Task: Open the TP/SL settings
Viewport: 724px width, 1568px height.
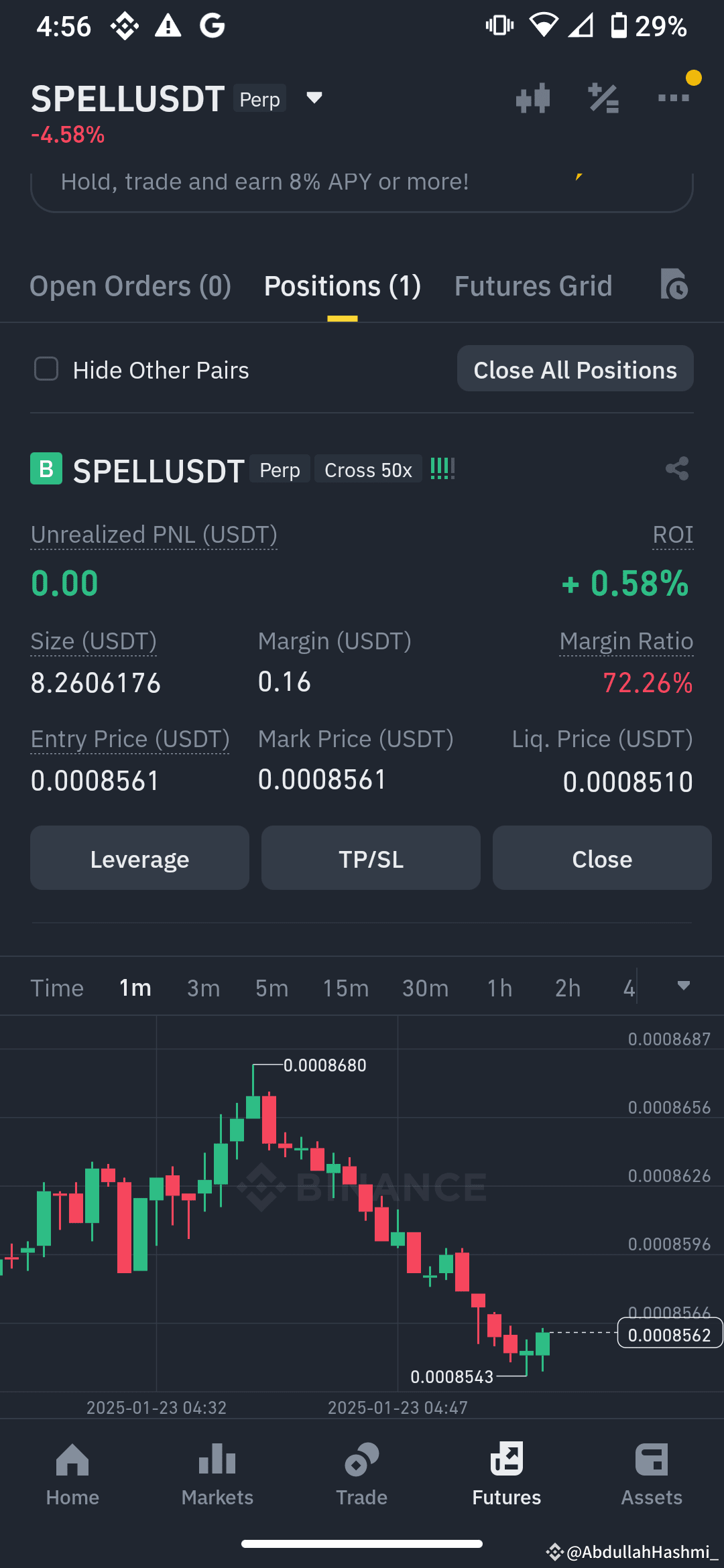Action: coord(371,858)
